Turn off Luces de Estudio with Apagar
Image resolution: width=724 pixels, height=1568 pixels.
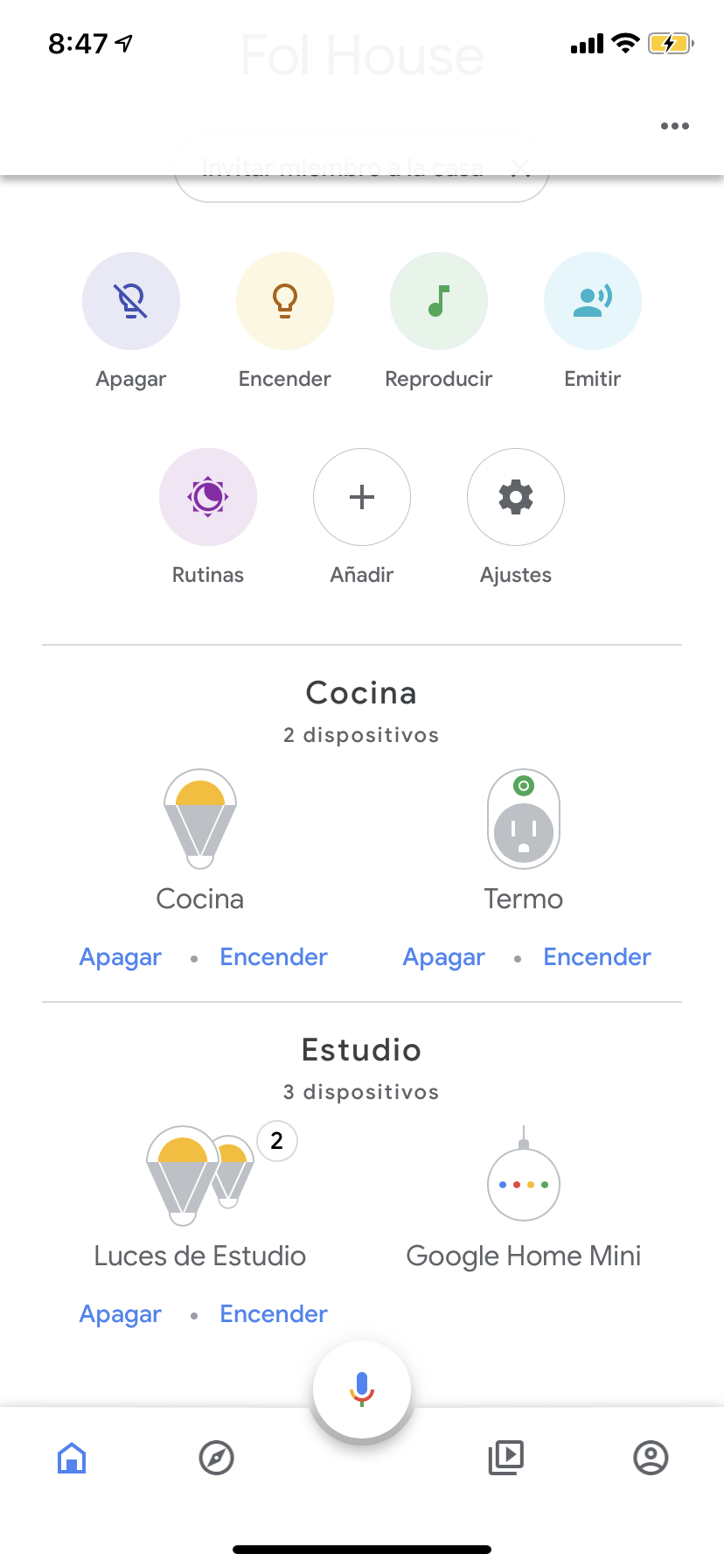pyautogui.click(x=121, y=1314)
